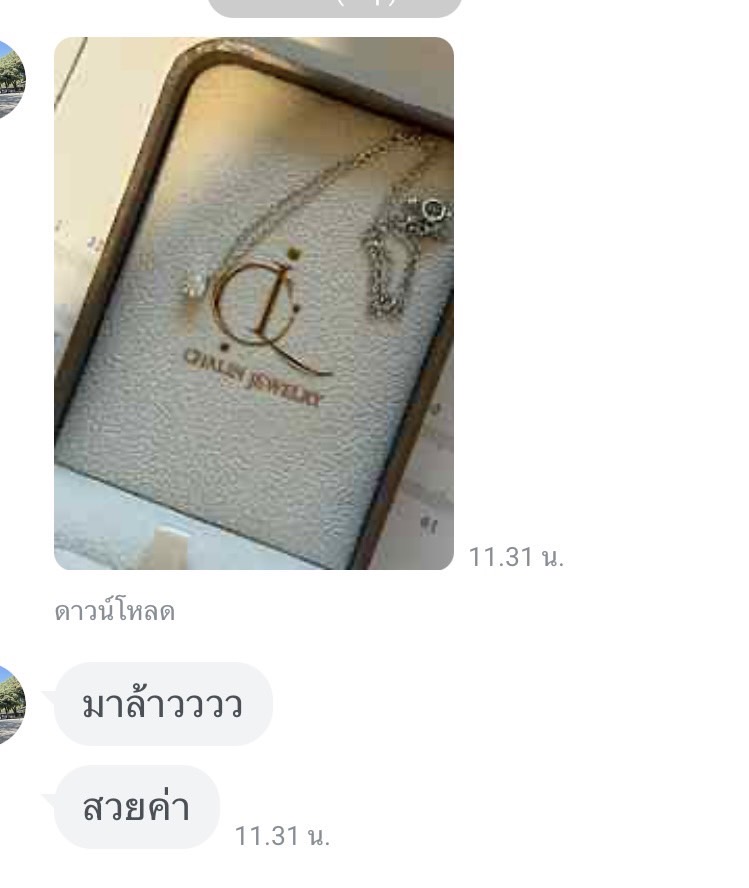
Task: Open sender's profile avatar beside photo
Action: (10, 80)
